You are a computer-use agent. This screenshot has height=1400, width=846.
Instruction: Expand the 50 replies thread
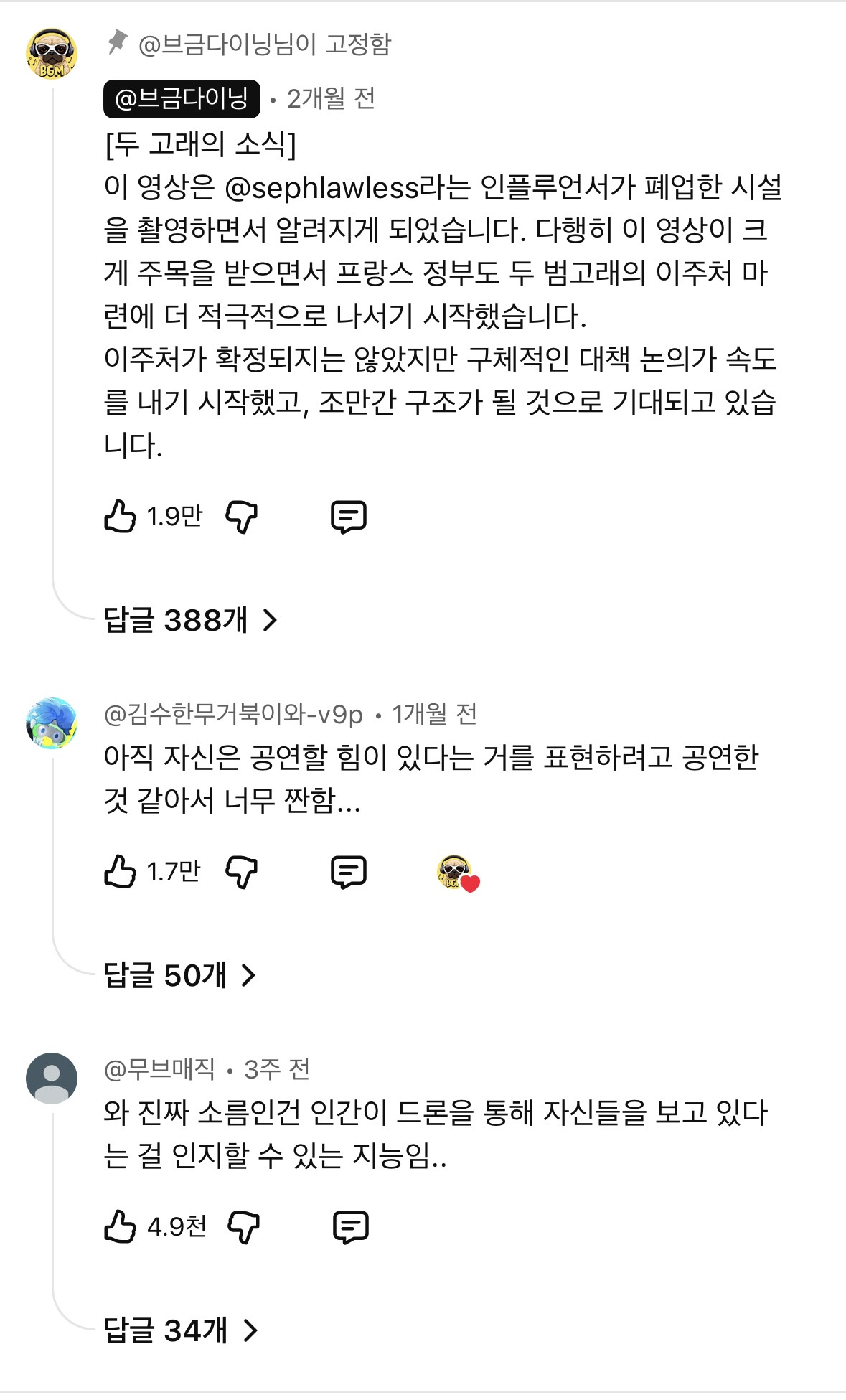[179, 974]
